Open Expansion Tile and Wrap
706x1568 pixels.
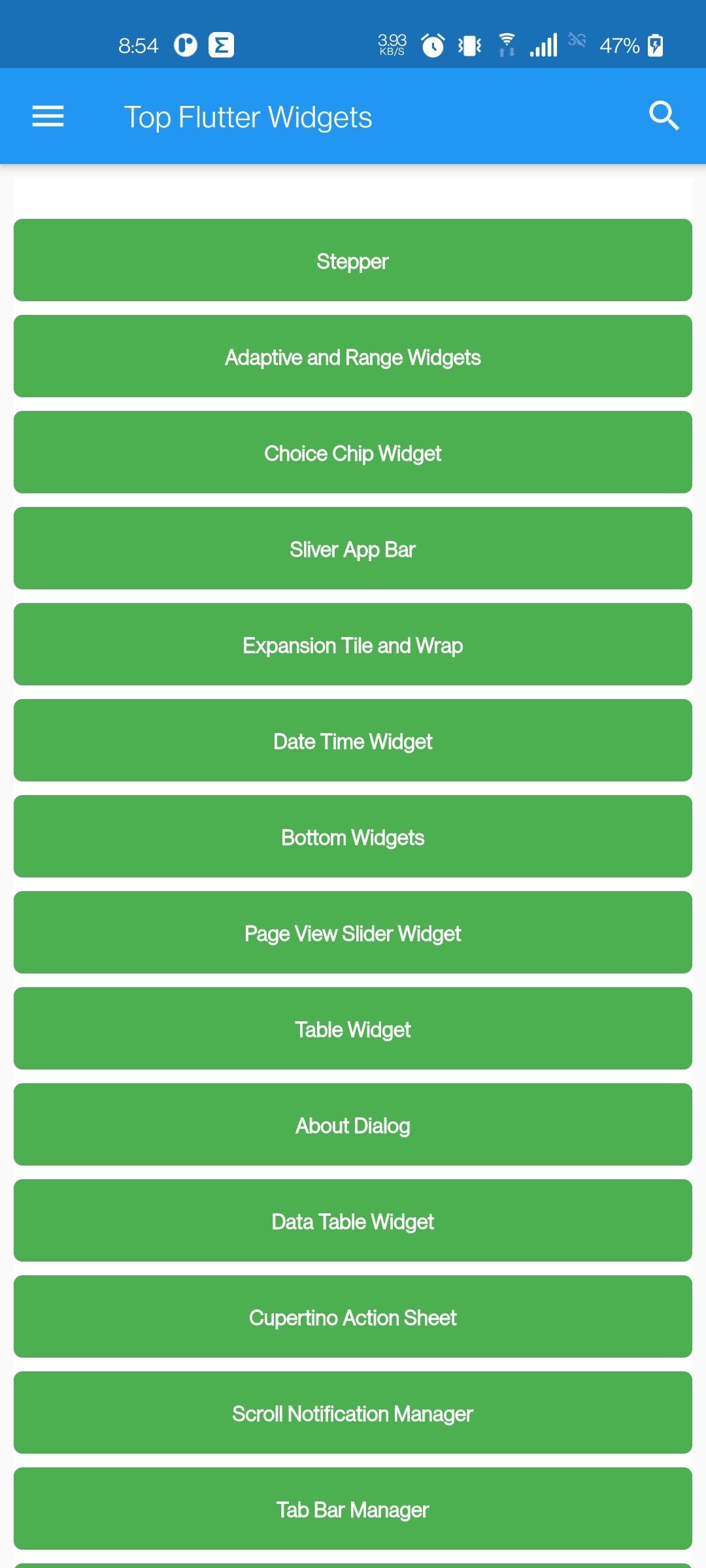(x=353, y=644)
